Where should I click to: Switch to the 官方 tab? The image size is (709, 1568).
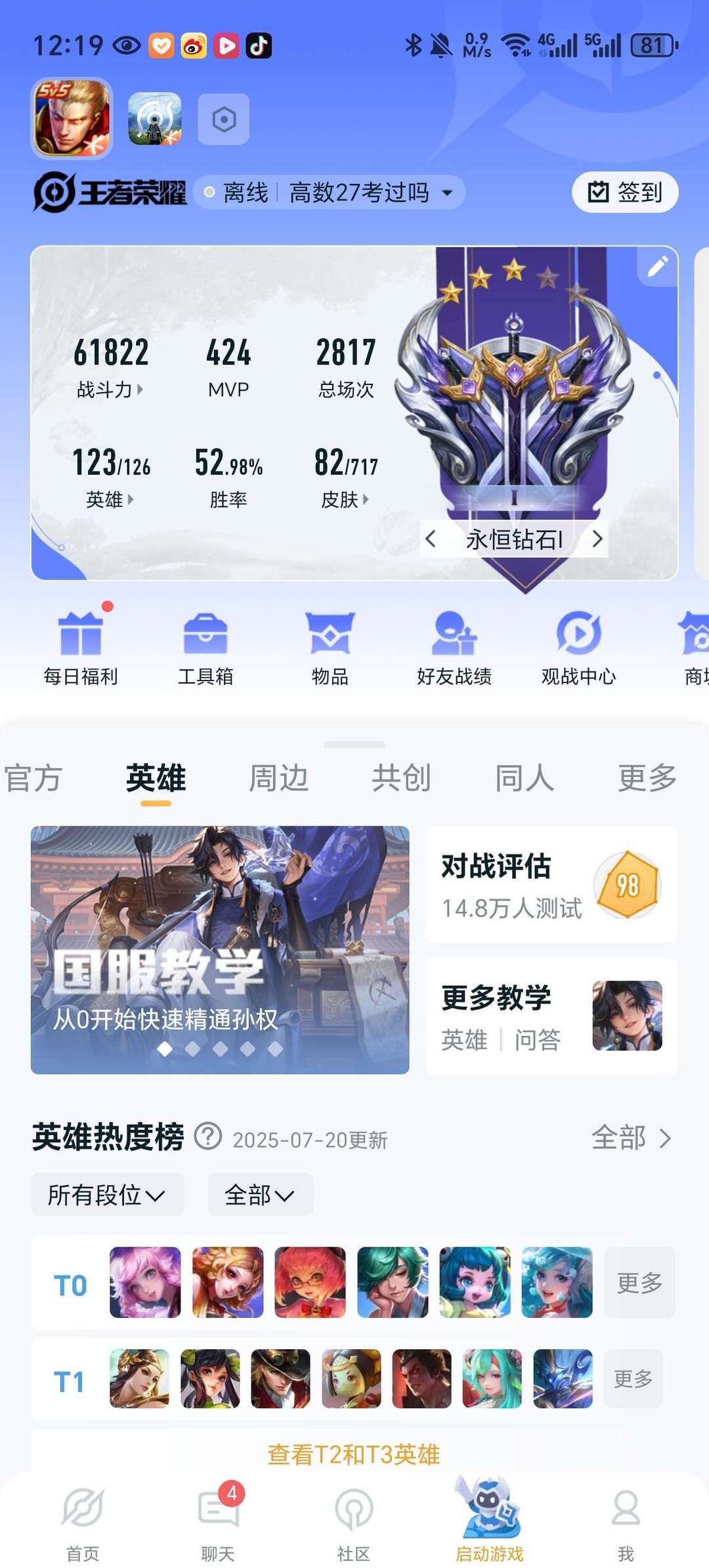coord(32,778)
